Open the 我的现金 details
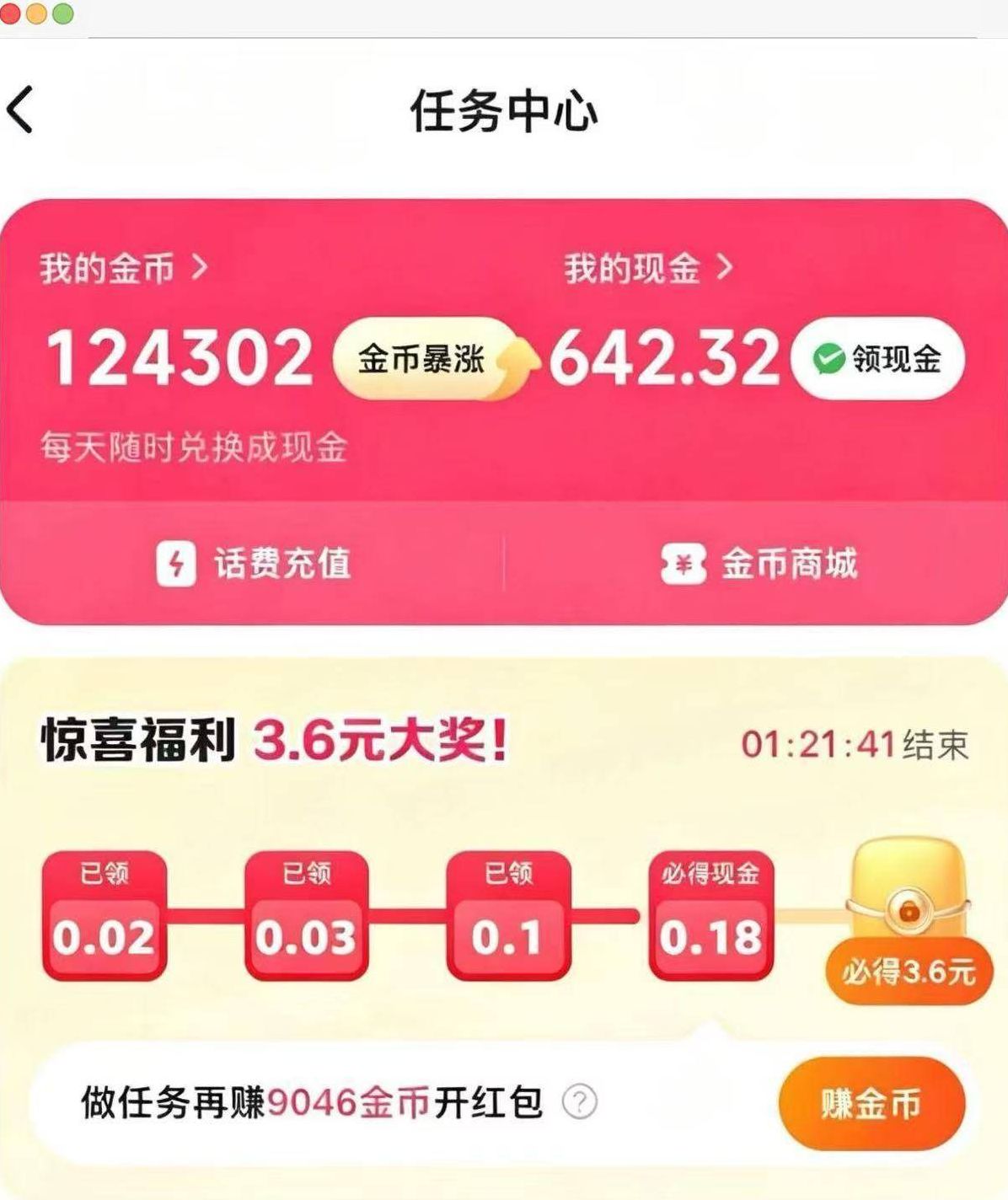The image size is (1008, 1200). (x=648, y=269)
